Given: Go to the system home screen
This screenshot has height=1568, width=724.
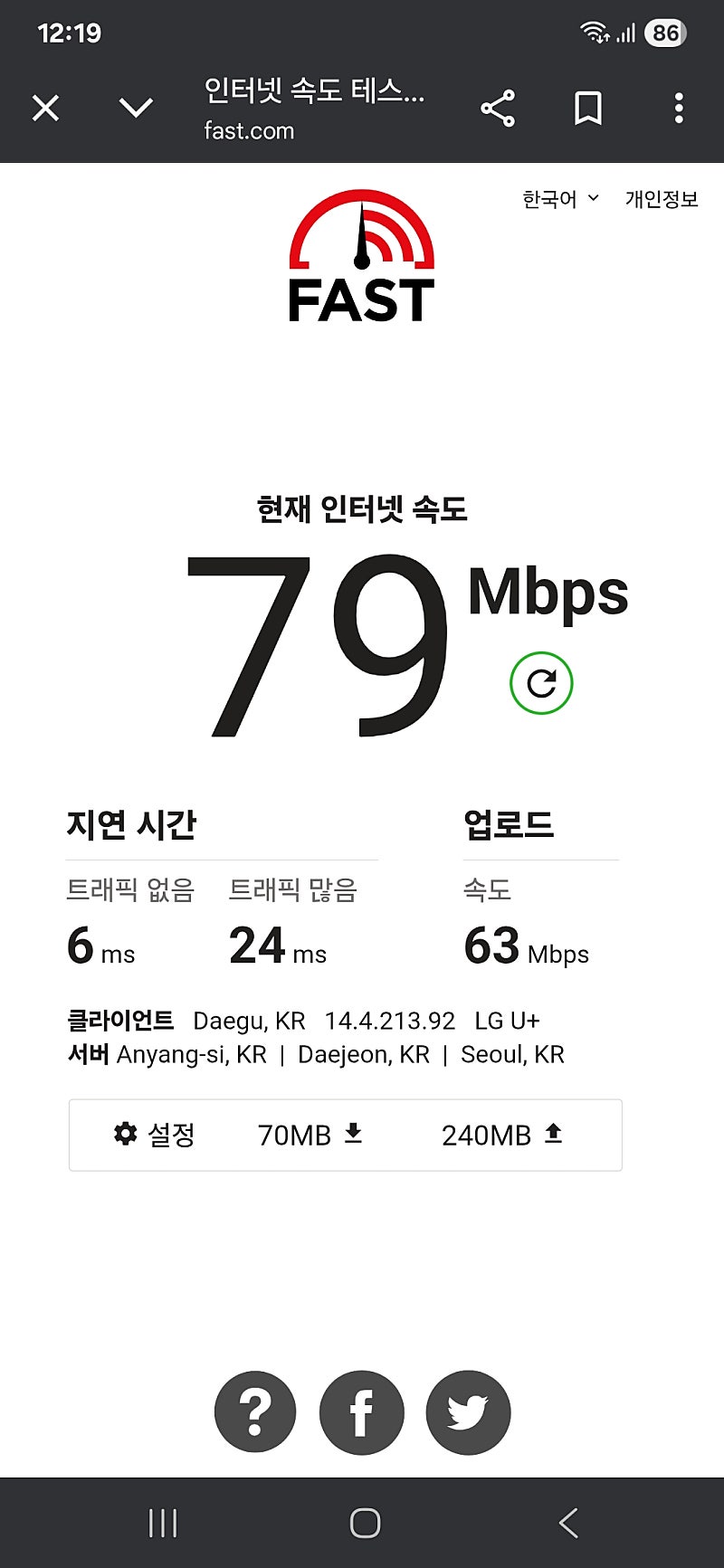Looking at the screenshot, I should pos(365,1523).
